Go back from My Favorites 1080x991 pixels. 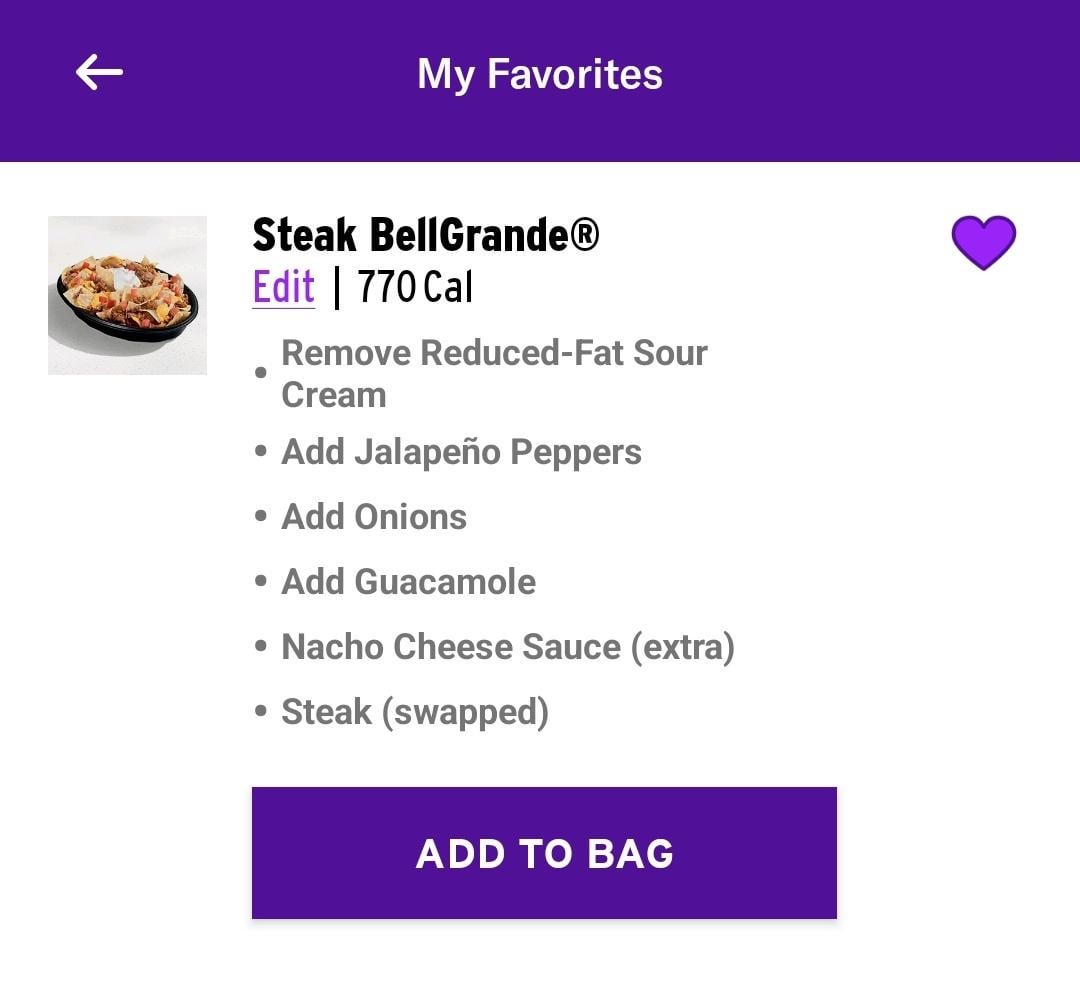click(99, 73)
